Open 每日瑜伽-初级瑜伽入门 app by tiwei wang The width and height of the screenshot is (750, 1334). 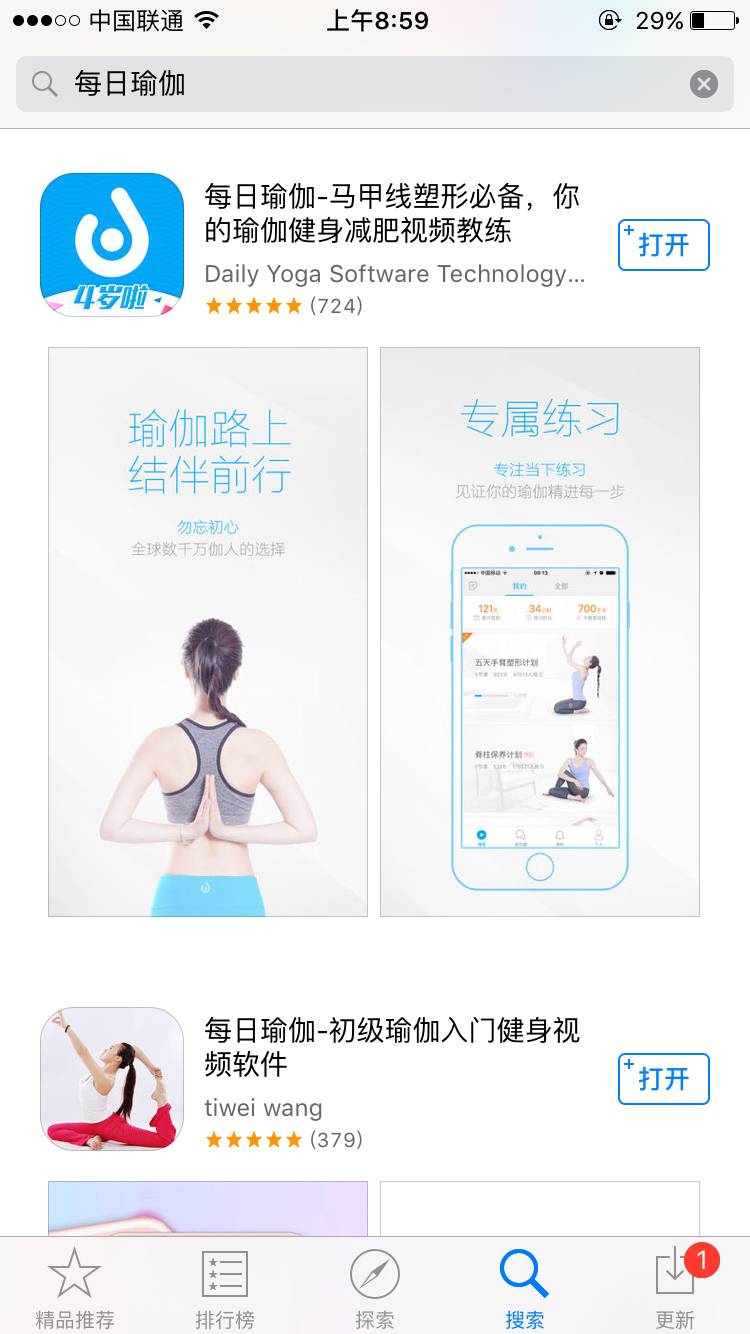point(663,1079)
